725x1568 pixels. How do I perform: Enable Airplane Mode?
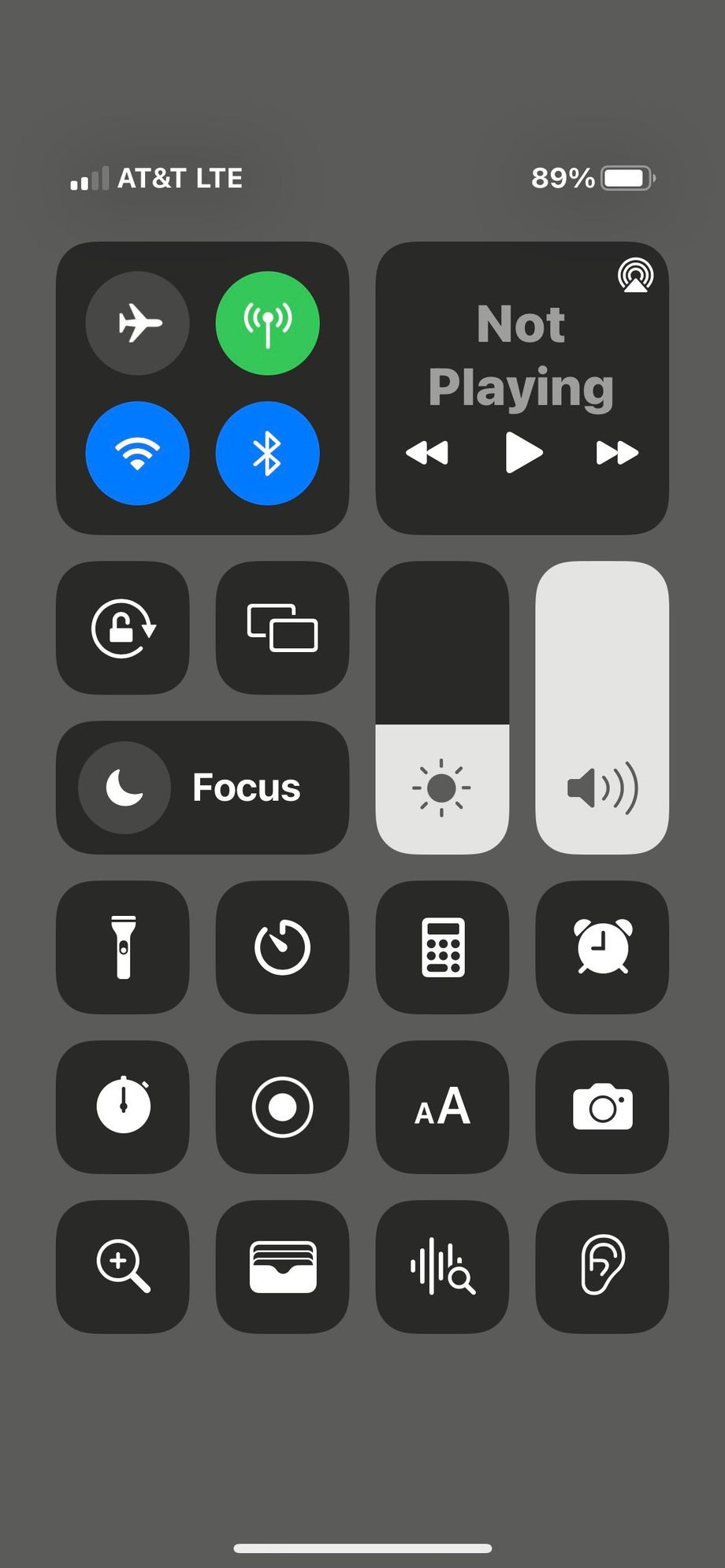pyautogui.click(x=137, y=323)
